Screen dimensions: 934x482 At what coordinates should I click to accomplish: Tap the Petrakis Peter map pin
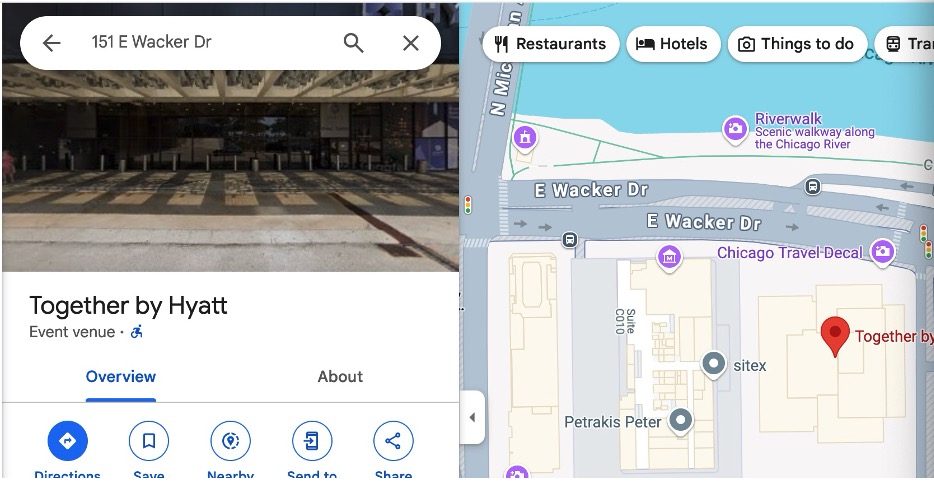[x=681, y=420]
